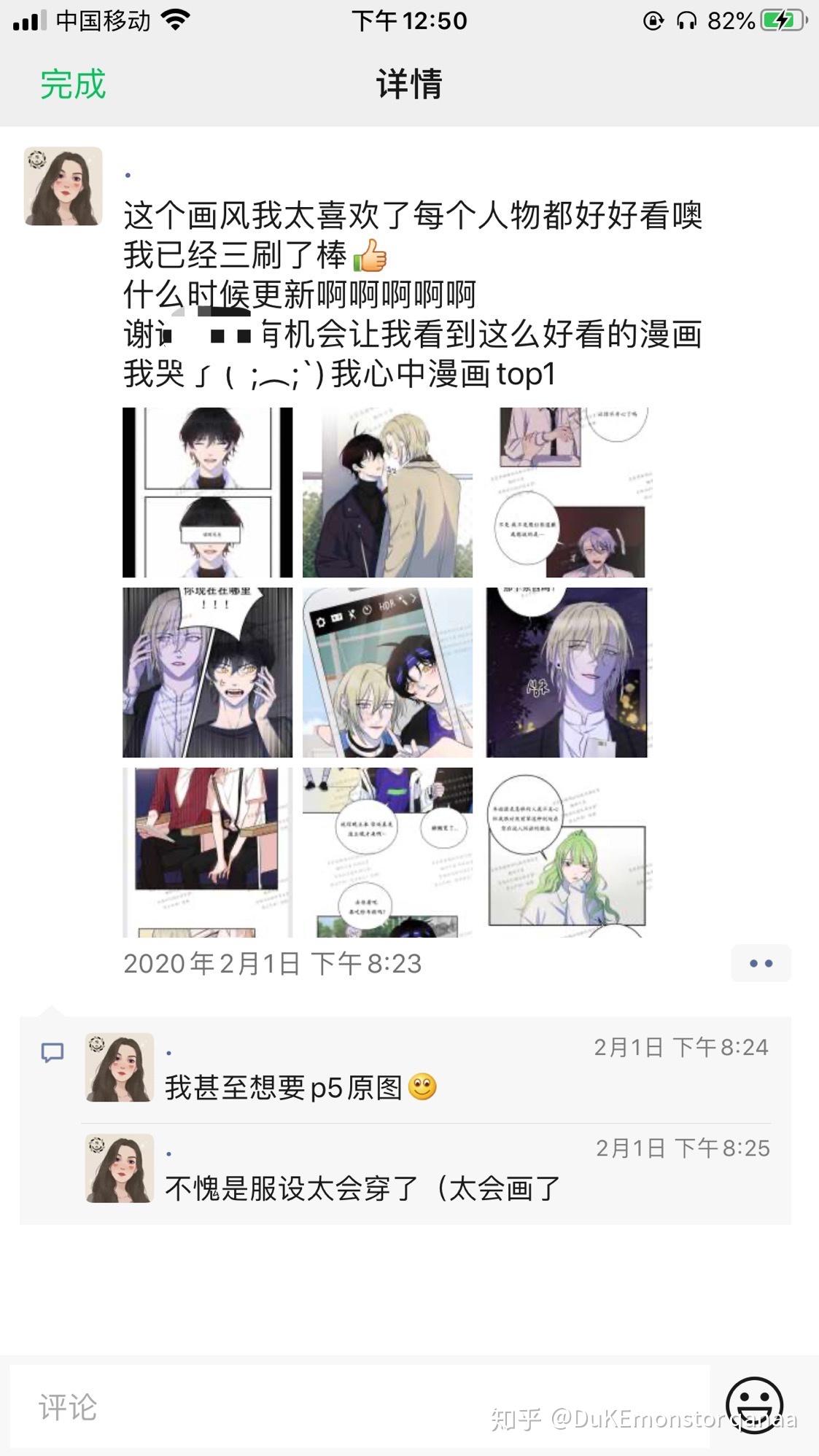Tap 完成 to close the details page
This screenshot has width=819, height=1456.
pyautogui.click(x=72, y=84)
